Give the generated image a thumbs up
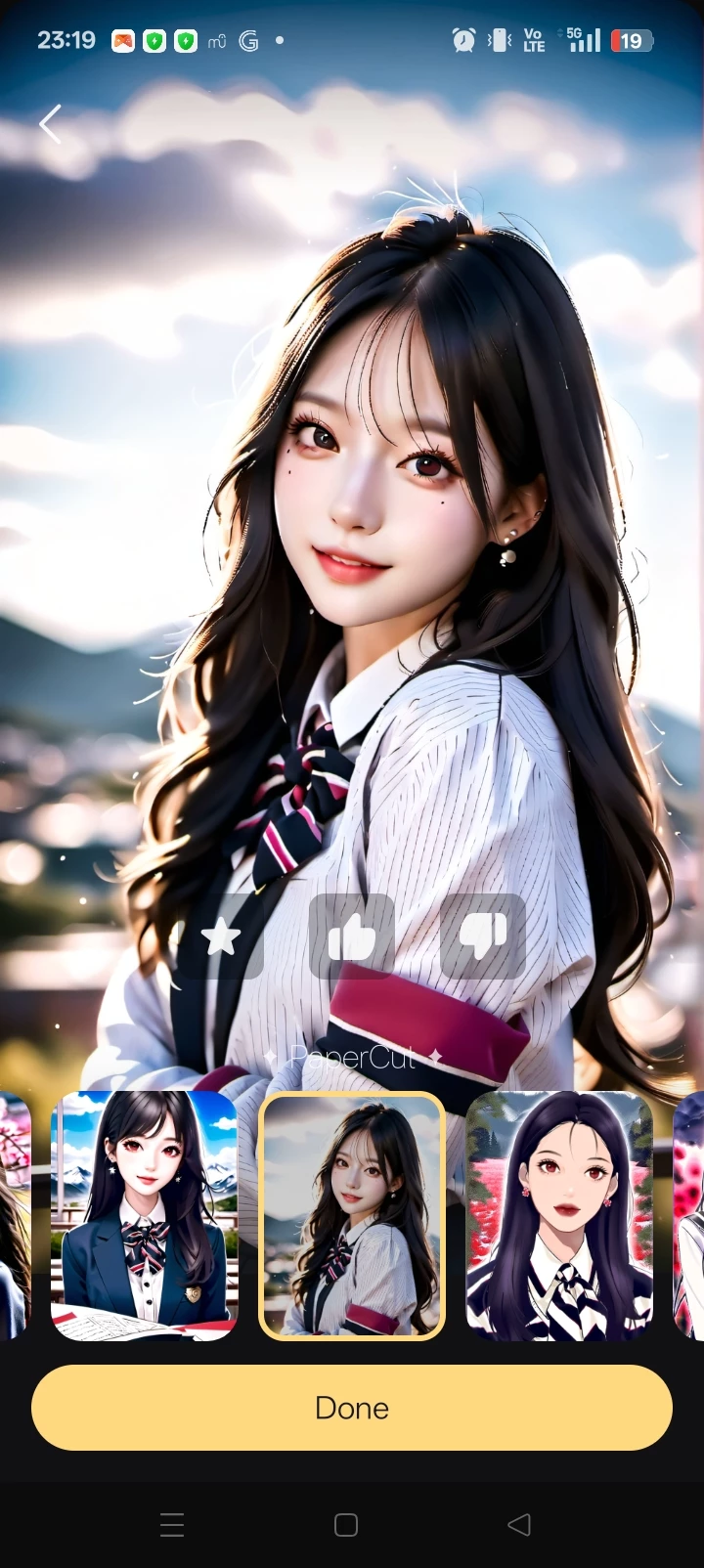The height and width of the screenshot is (1568, 704). 352,937
